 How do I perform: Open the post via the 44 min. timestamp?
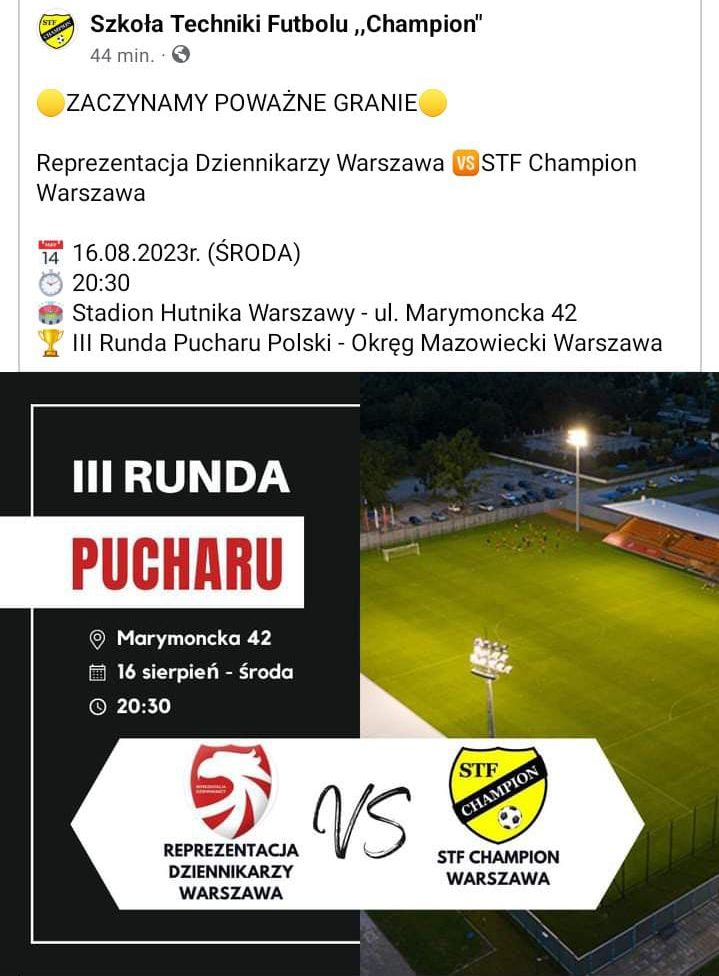point(122,56)
